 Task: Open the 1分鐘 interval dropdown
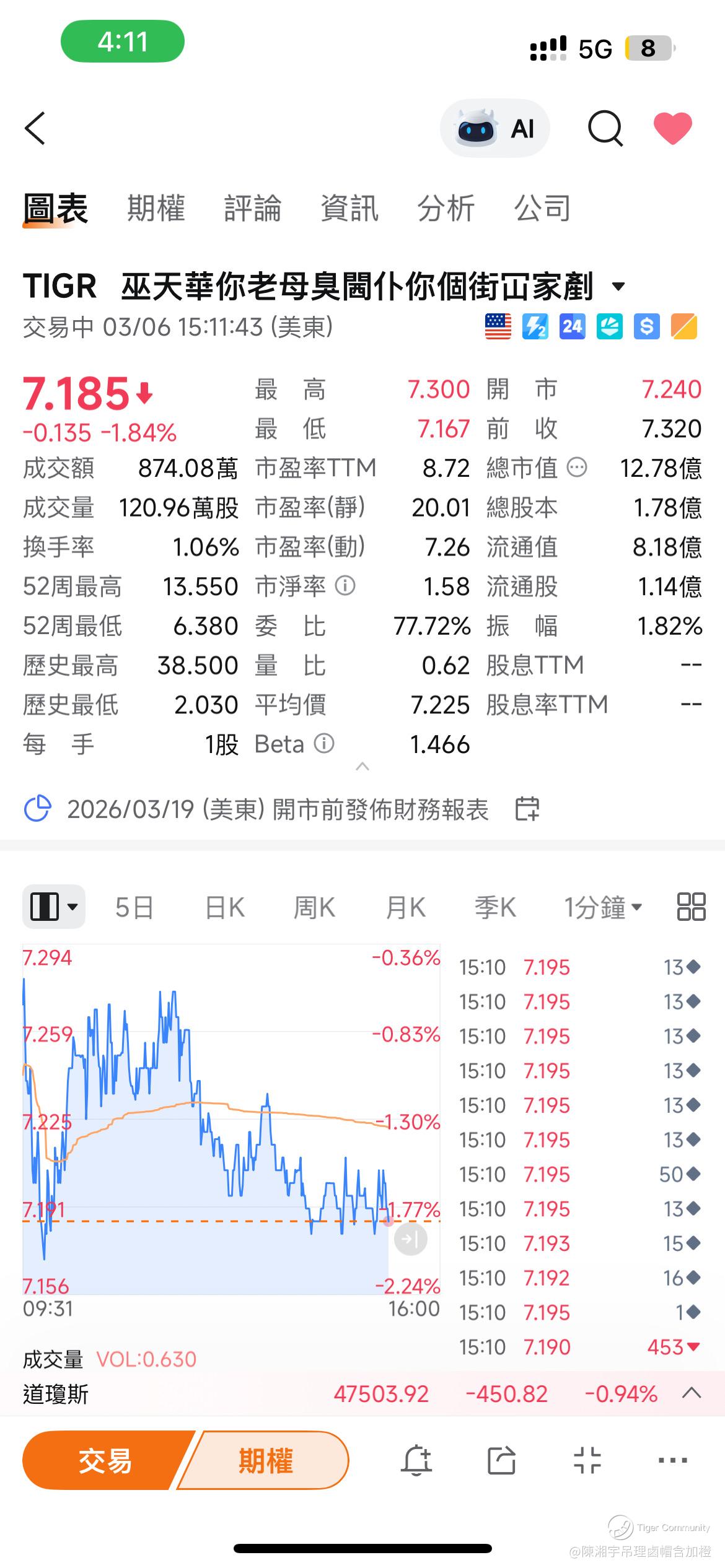(603, 908)
